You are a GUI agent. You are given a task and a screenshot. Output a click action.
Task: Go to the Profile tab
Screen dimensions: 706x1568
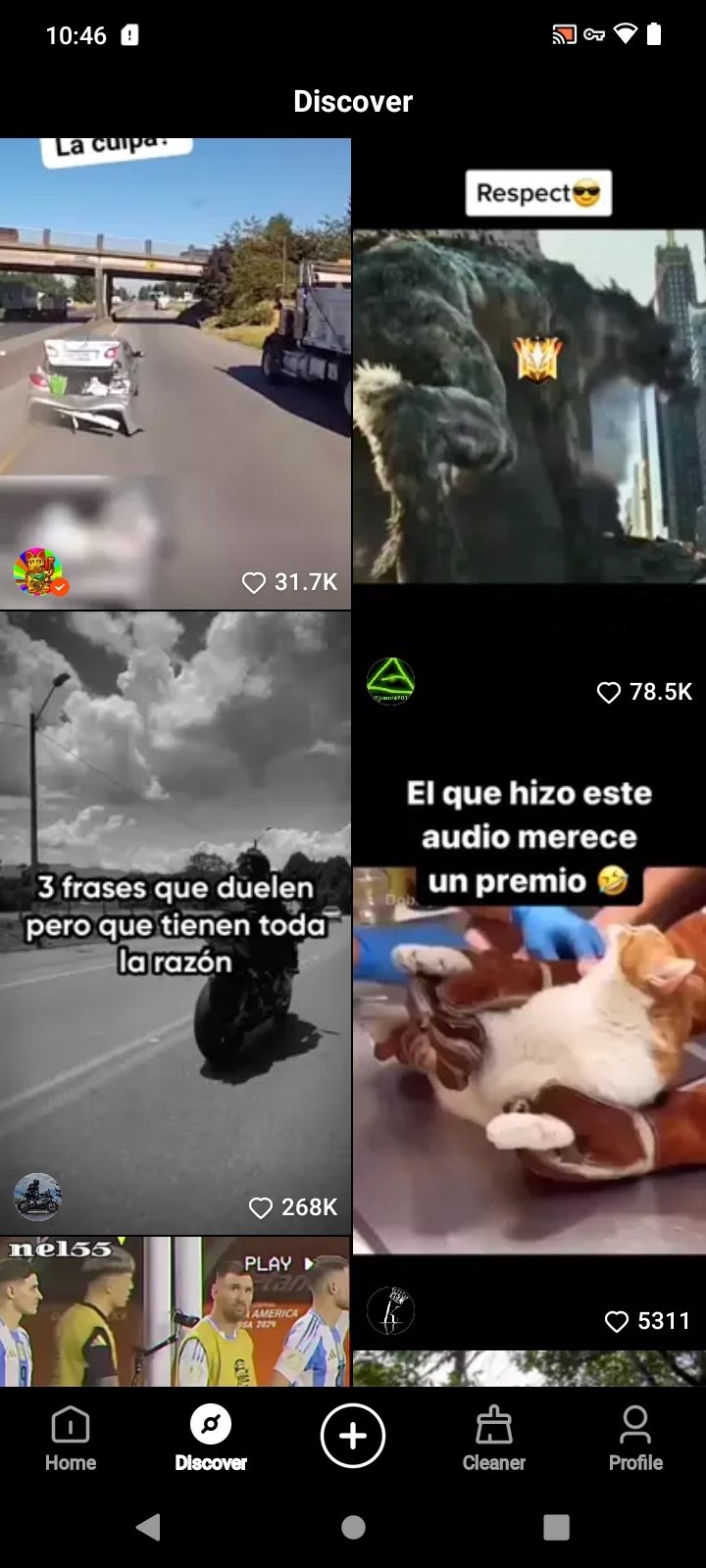pyautogui.click(x=635, y=1438)
